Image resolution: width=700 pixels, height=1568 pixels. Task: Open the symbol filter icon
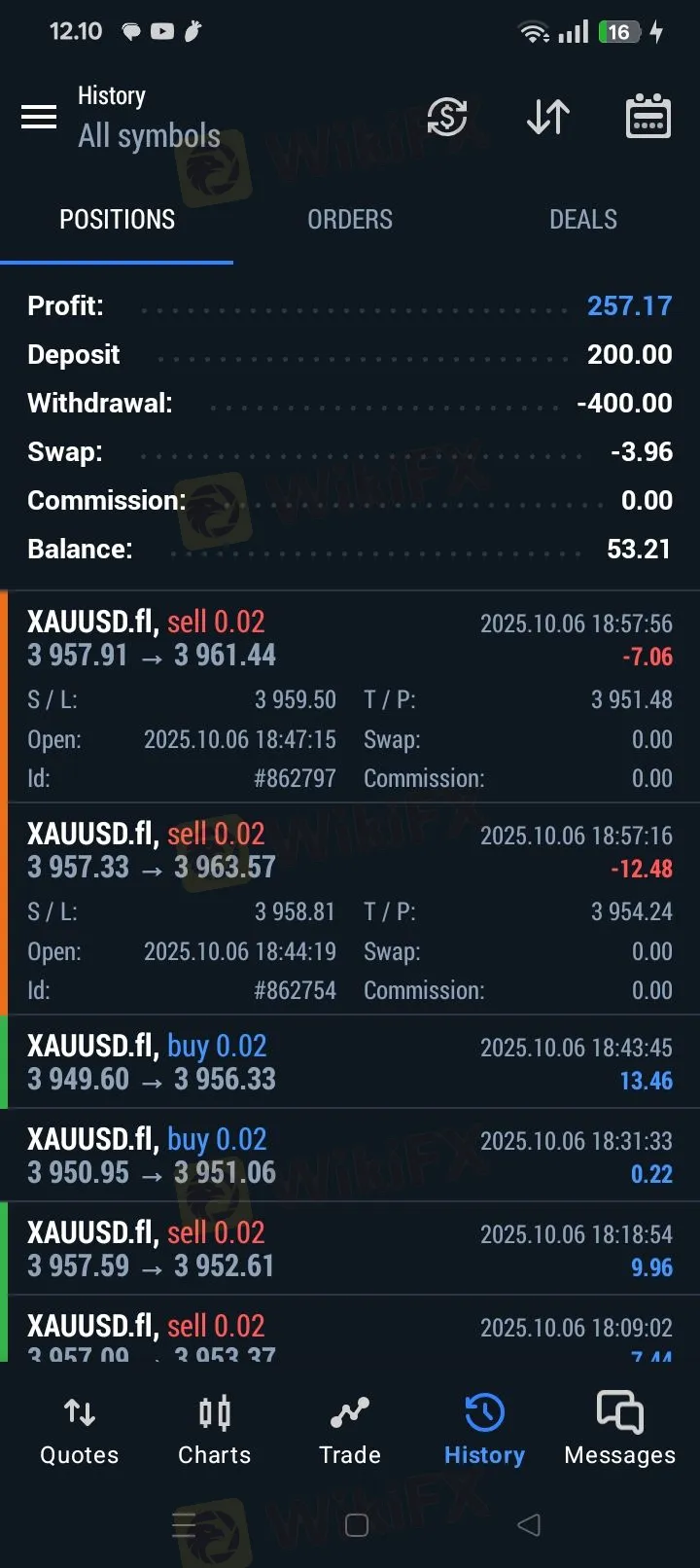pyautogui.click(x=447, y=118)
